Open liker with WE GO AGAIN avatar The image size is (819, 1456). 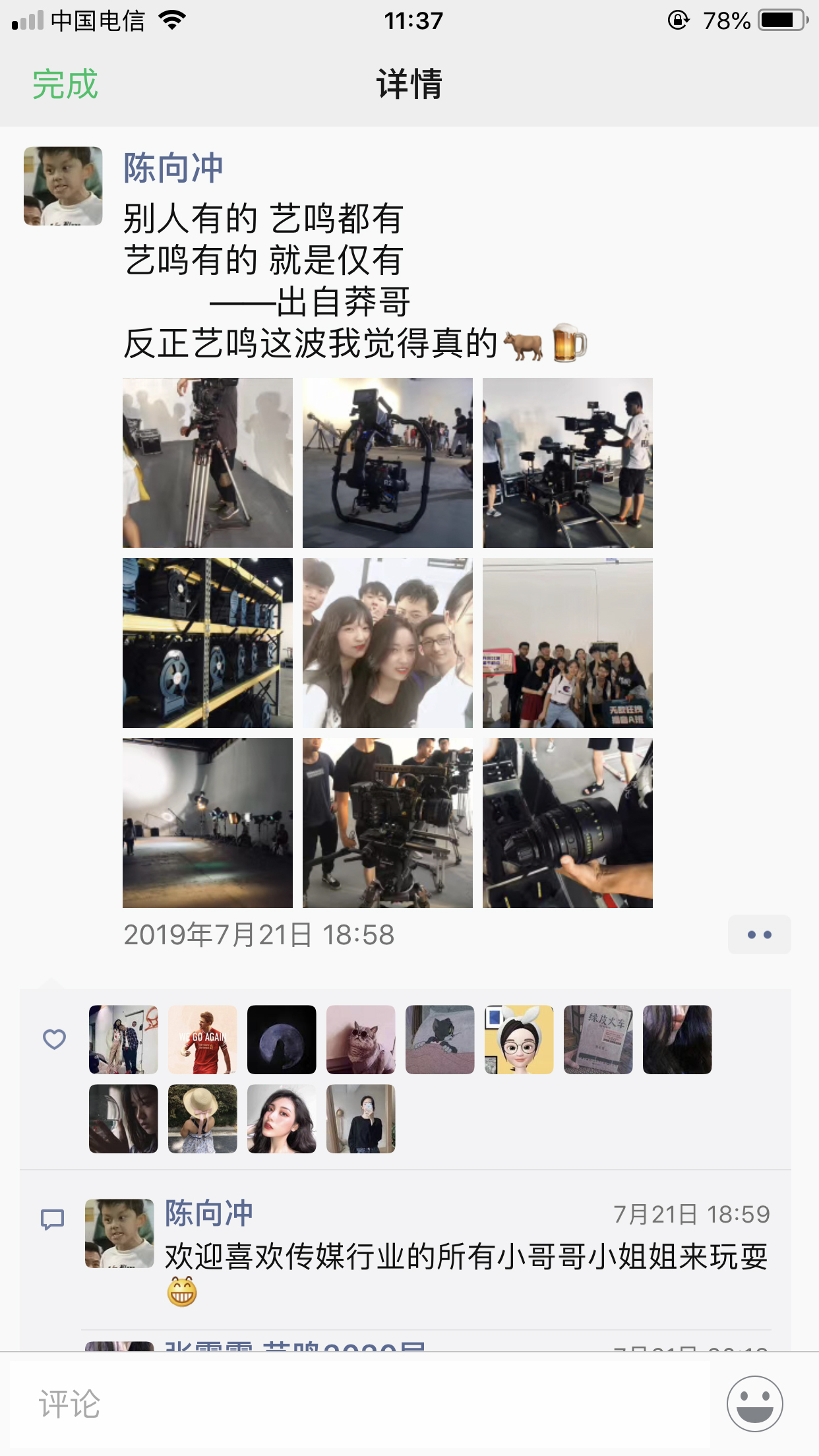coord(202,1040)
